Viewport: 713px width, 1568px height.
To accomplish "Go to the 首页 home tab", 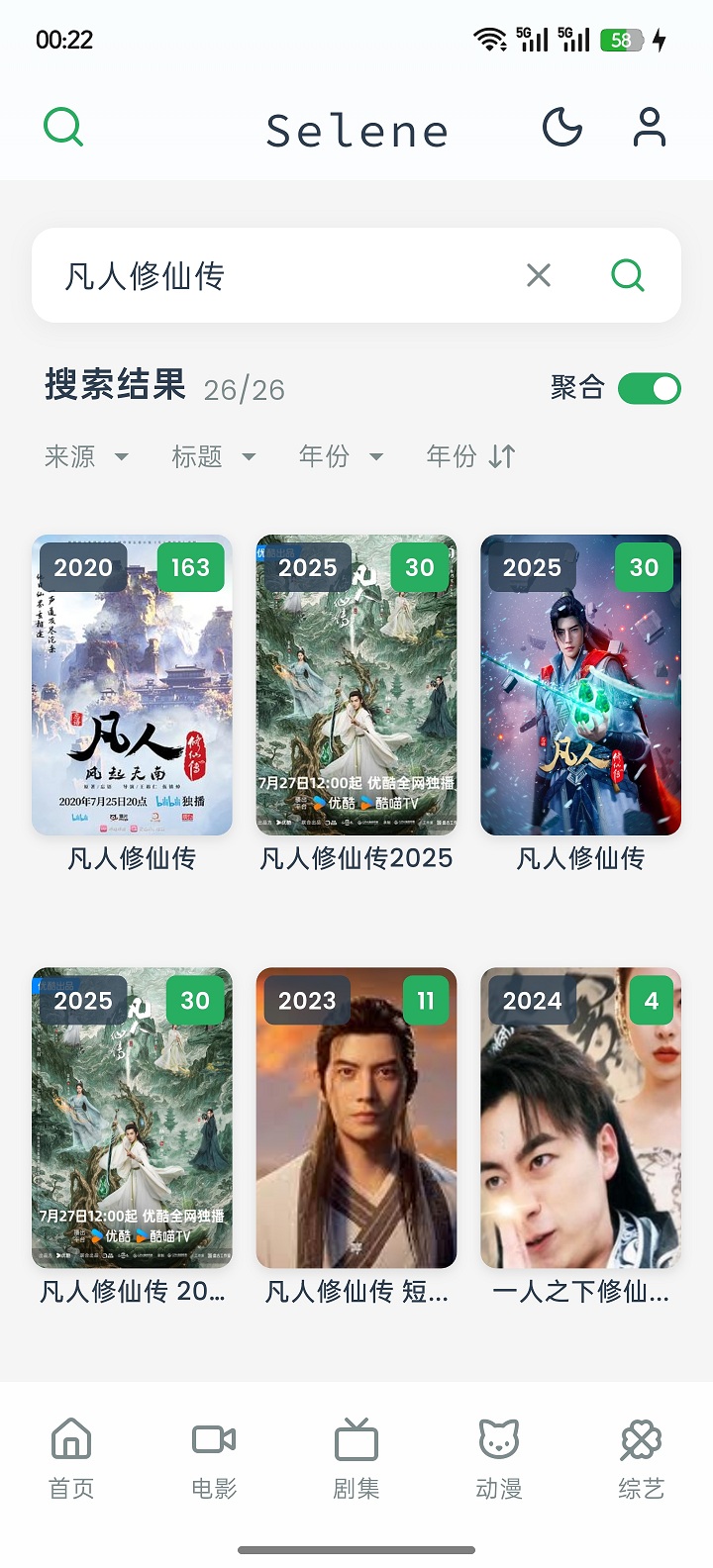I will [x=71, y=1457].
